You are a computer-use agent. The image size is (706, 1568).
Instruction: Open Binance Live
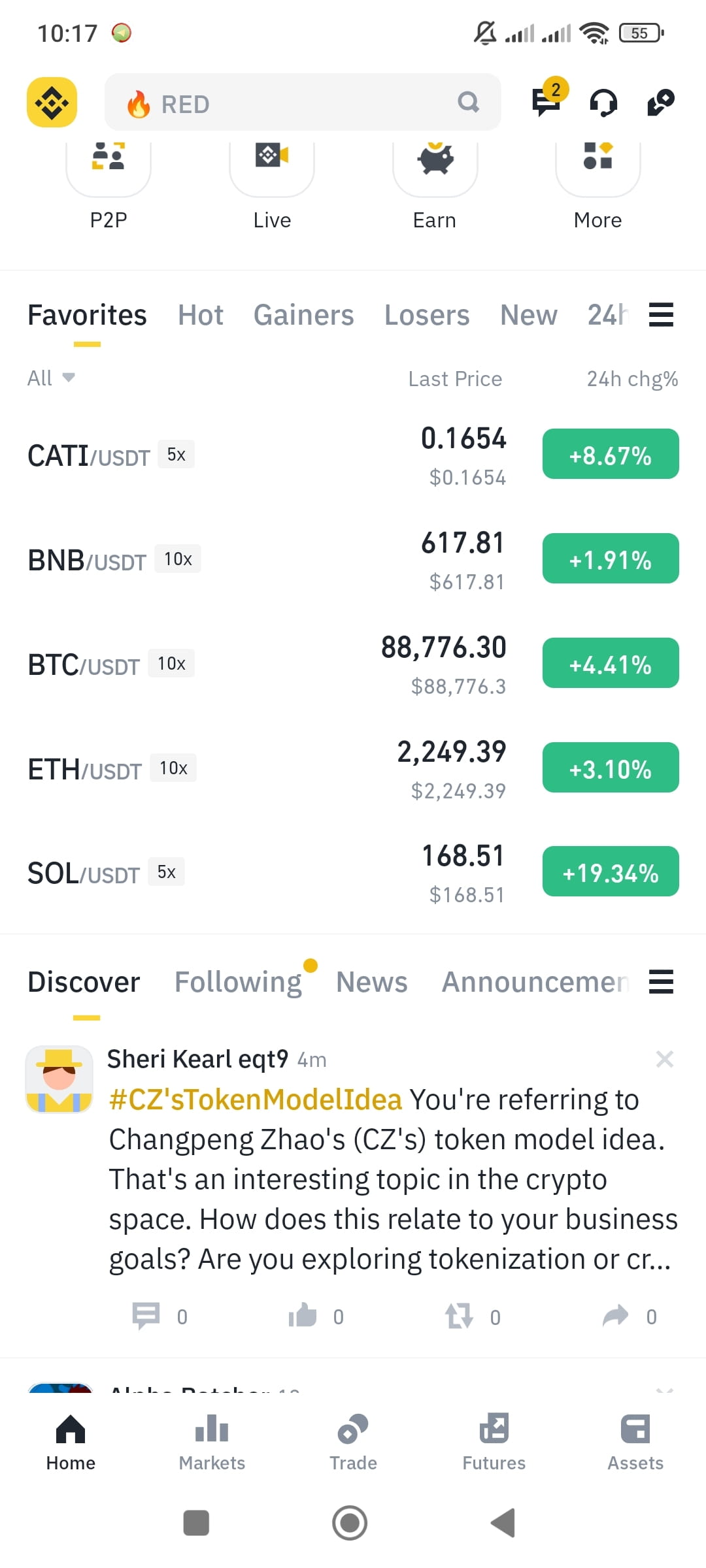pyautogui.click(x=271, y=159)
